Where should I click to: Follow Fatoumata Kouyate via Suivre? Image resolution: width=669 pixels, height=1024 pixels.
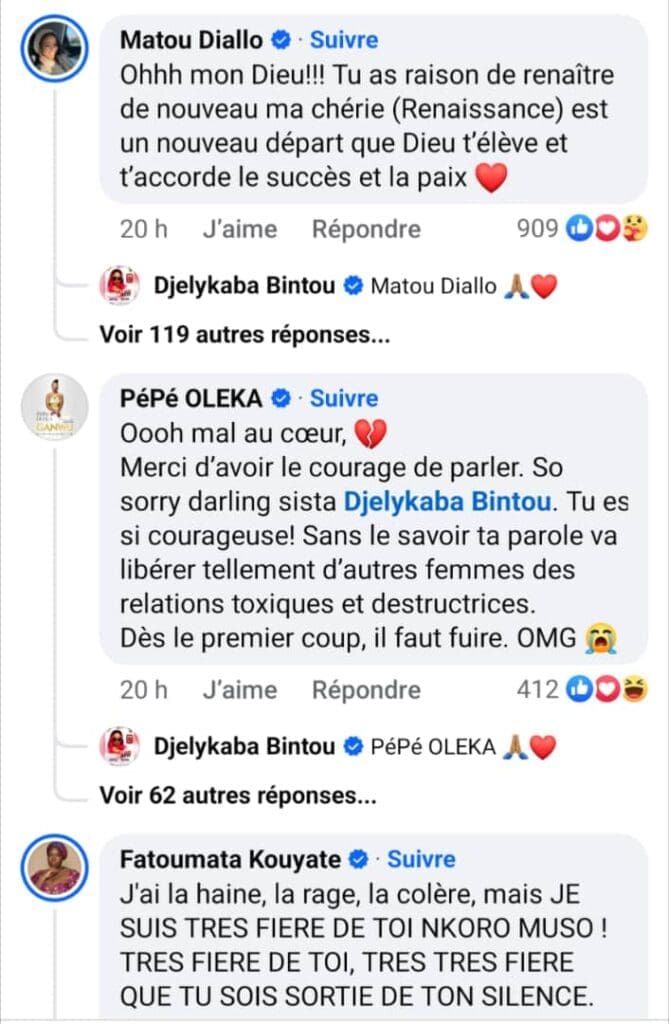coord(421,859)
